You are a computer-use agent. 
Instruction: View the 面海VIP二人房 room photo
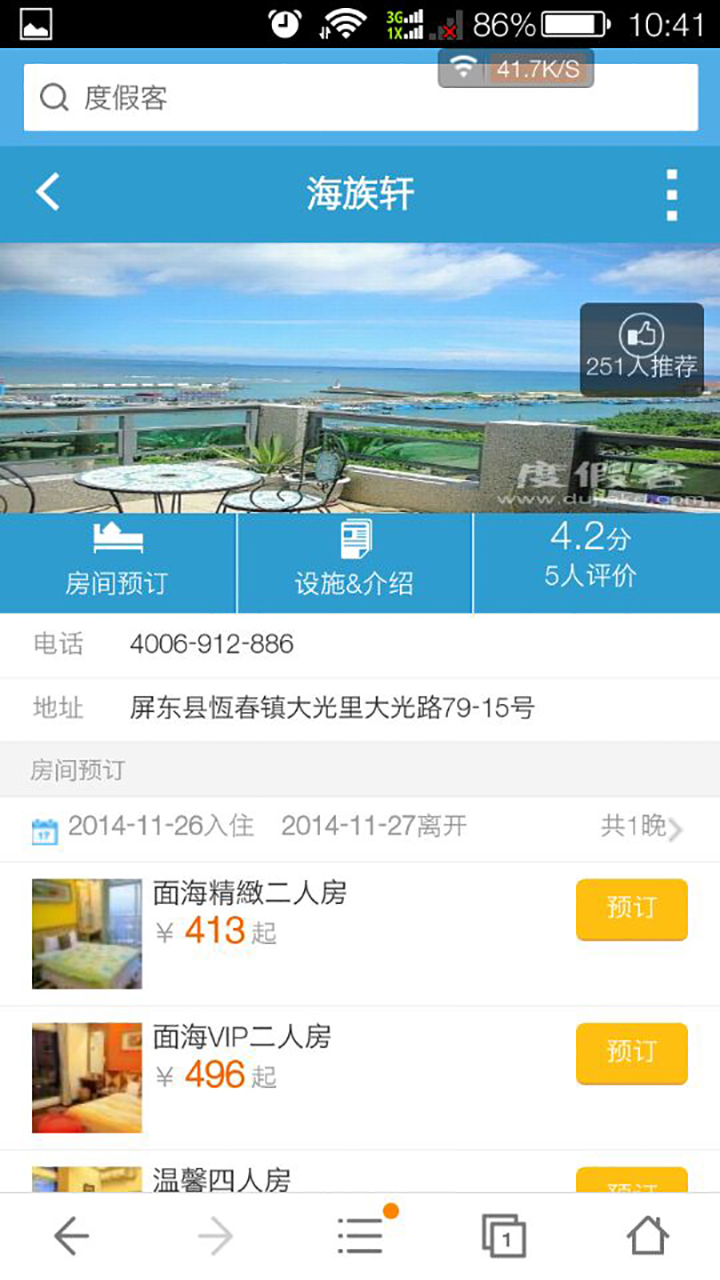click(x=87, y=1077)
